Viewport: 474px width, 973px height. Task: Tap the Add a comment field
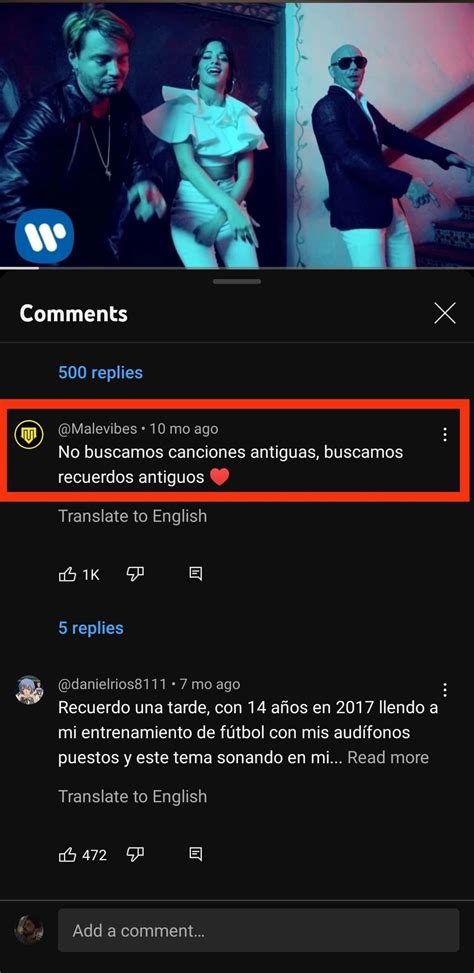259,930
